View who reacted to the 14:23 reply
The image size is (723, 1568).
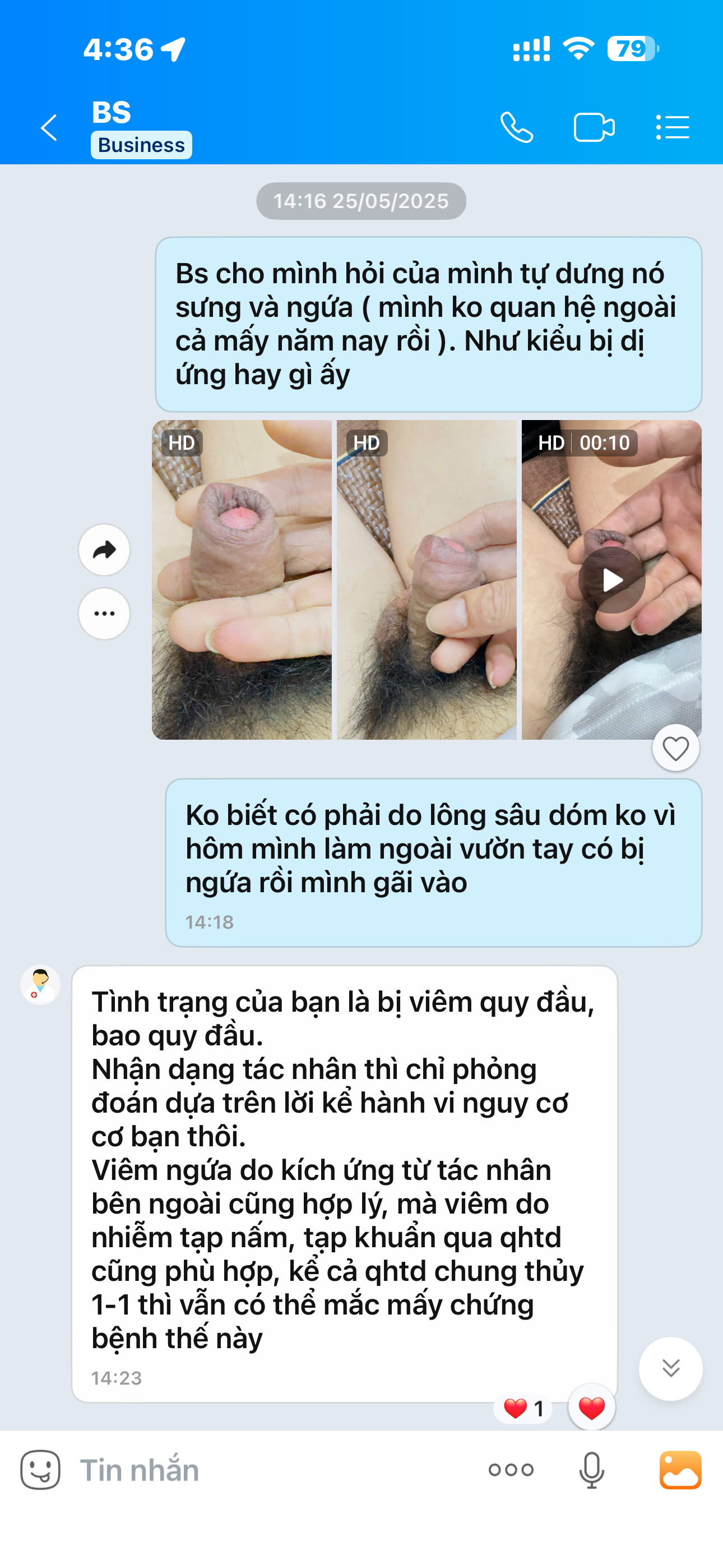[x=523, y=1408]
